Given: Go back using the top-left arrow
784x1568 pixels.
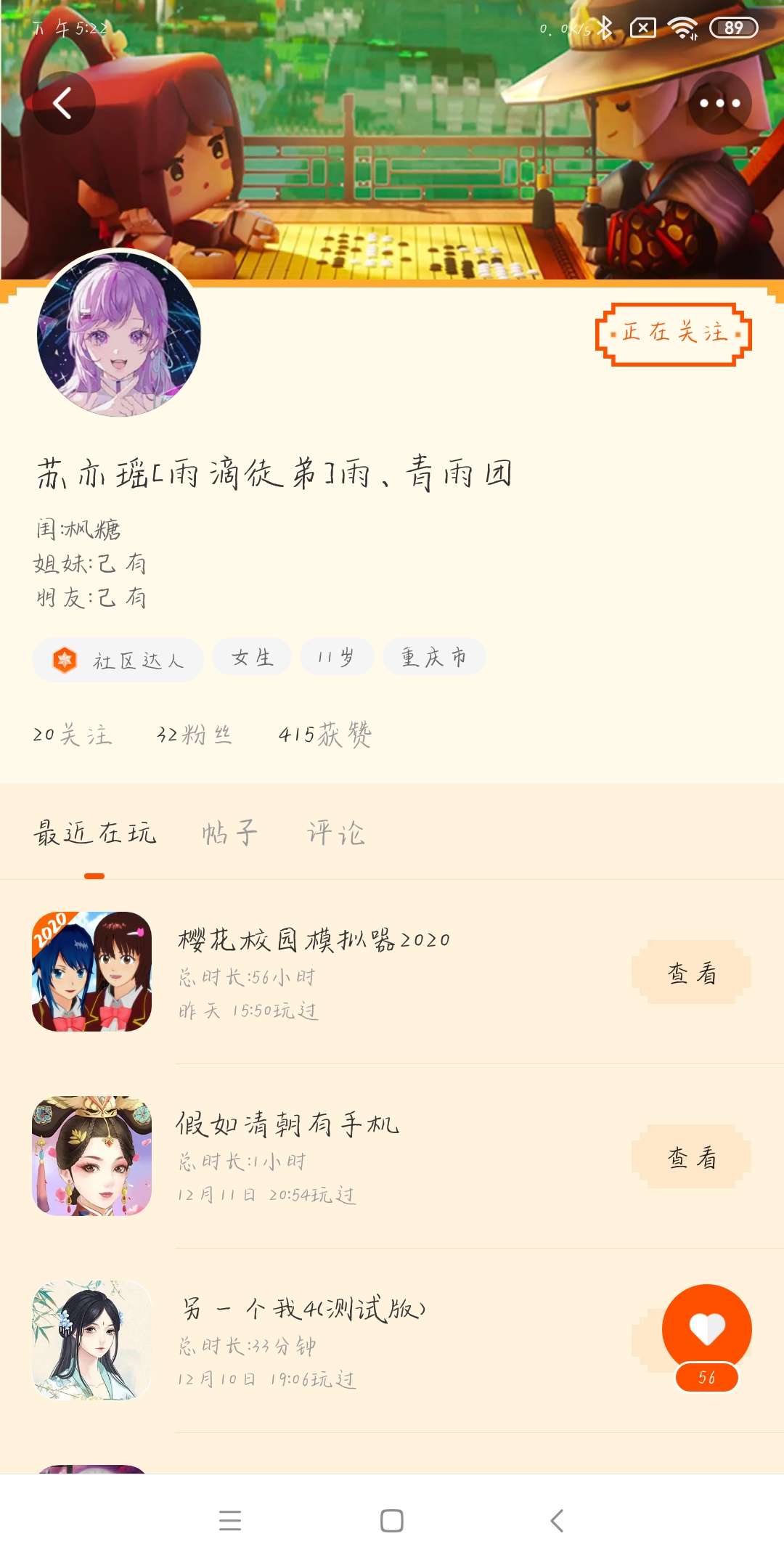Looking at the screenshot, I should (x=63, y=103).
